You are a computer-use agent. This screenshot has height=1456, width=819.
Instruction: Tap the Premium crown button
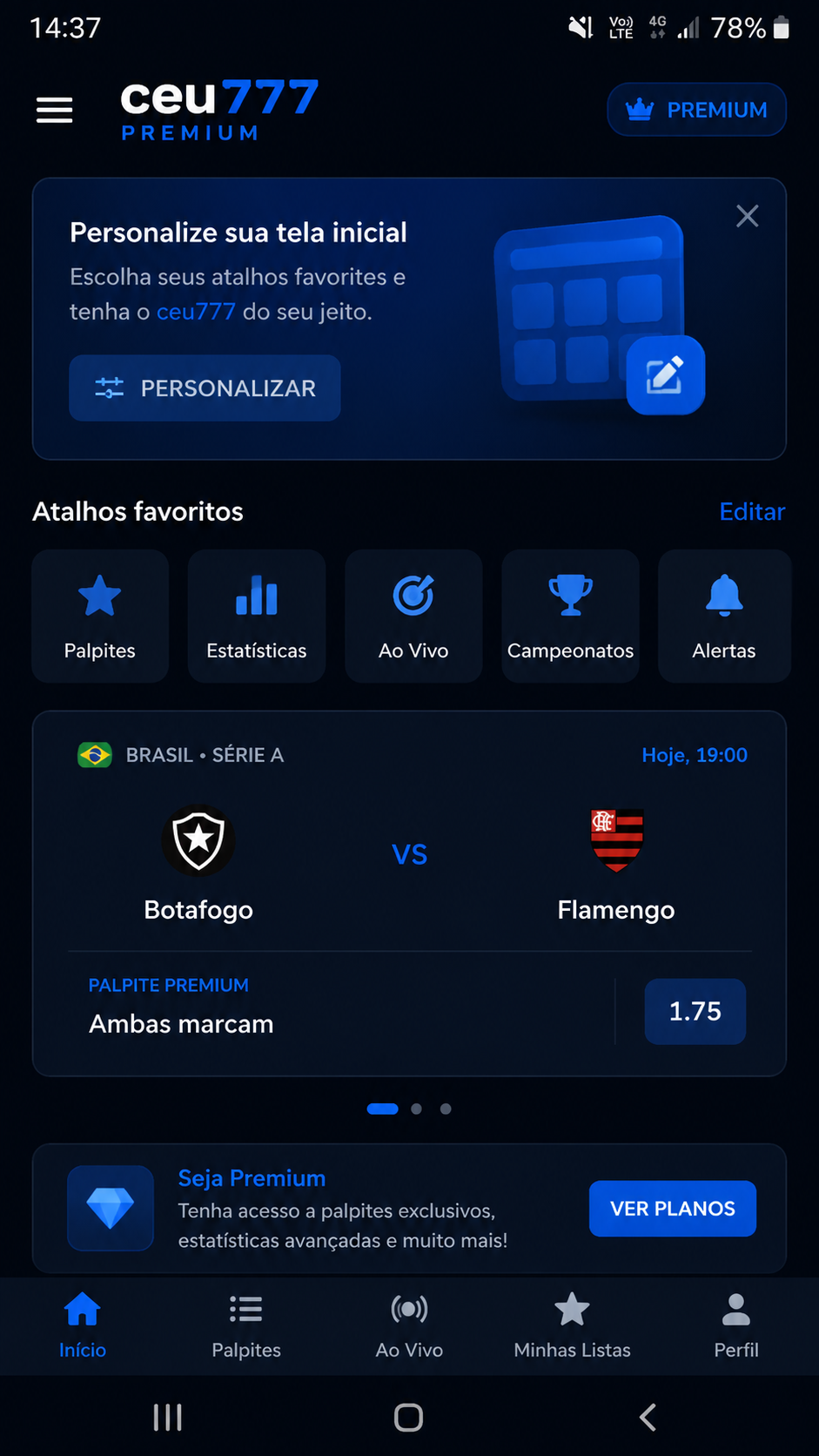[x=696, y=110]
